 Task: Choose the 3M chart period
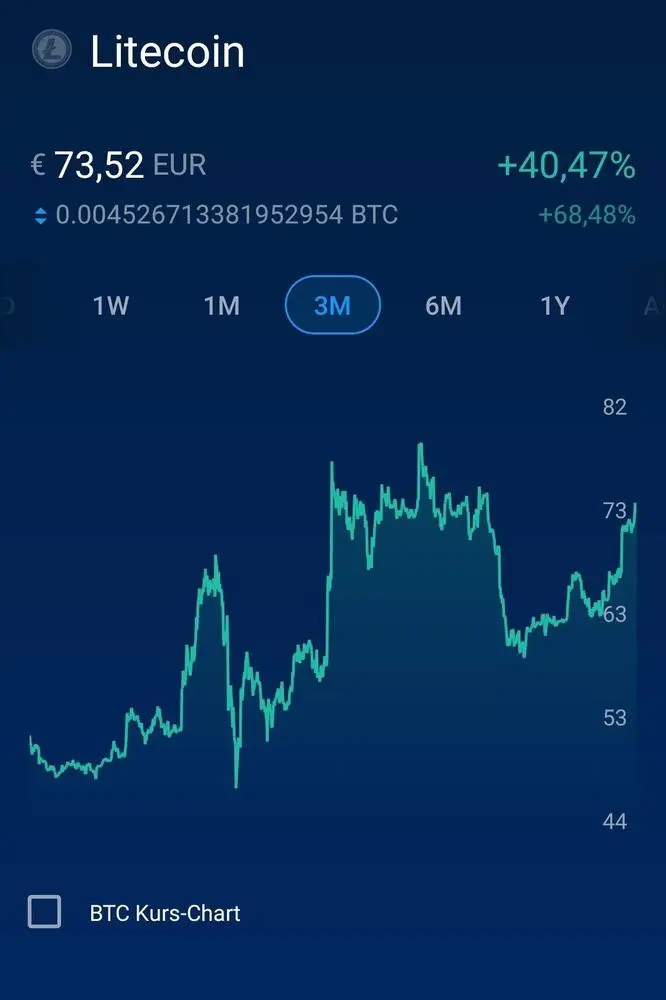click(x=332, y=306)
